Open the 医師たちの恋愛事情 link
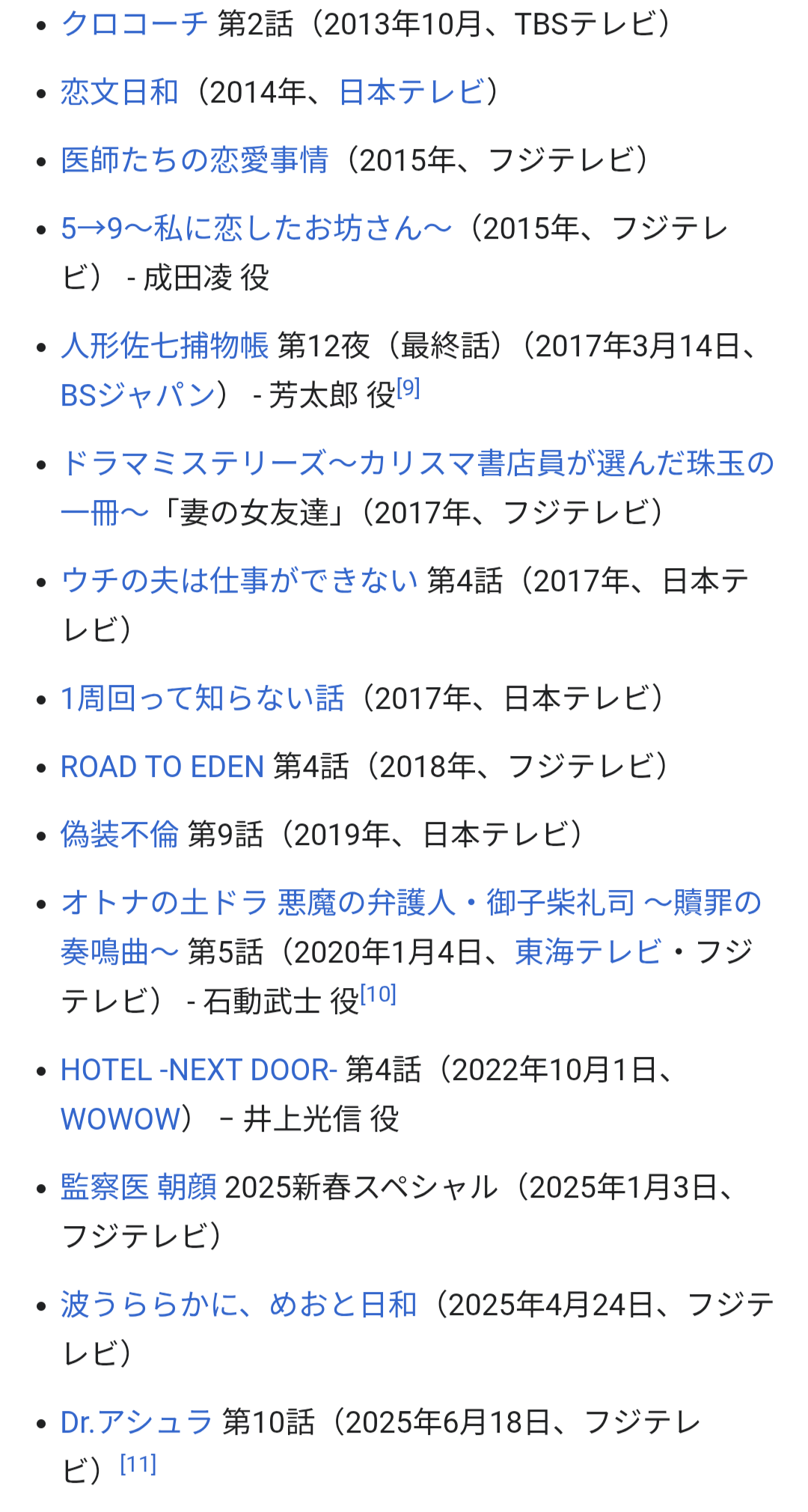The image size is (808, 1512). pyautogui.click(x=195, y=160)
